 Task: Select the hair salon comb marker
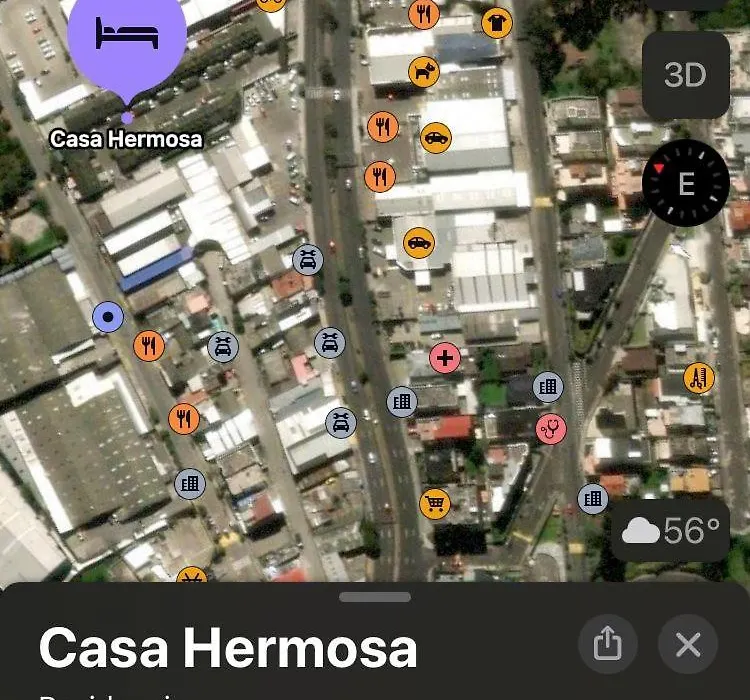(699, 378)
